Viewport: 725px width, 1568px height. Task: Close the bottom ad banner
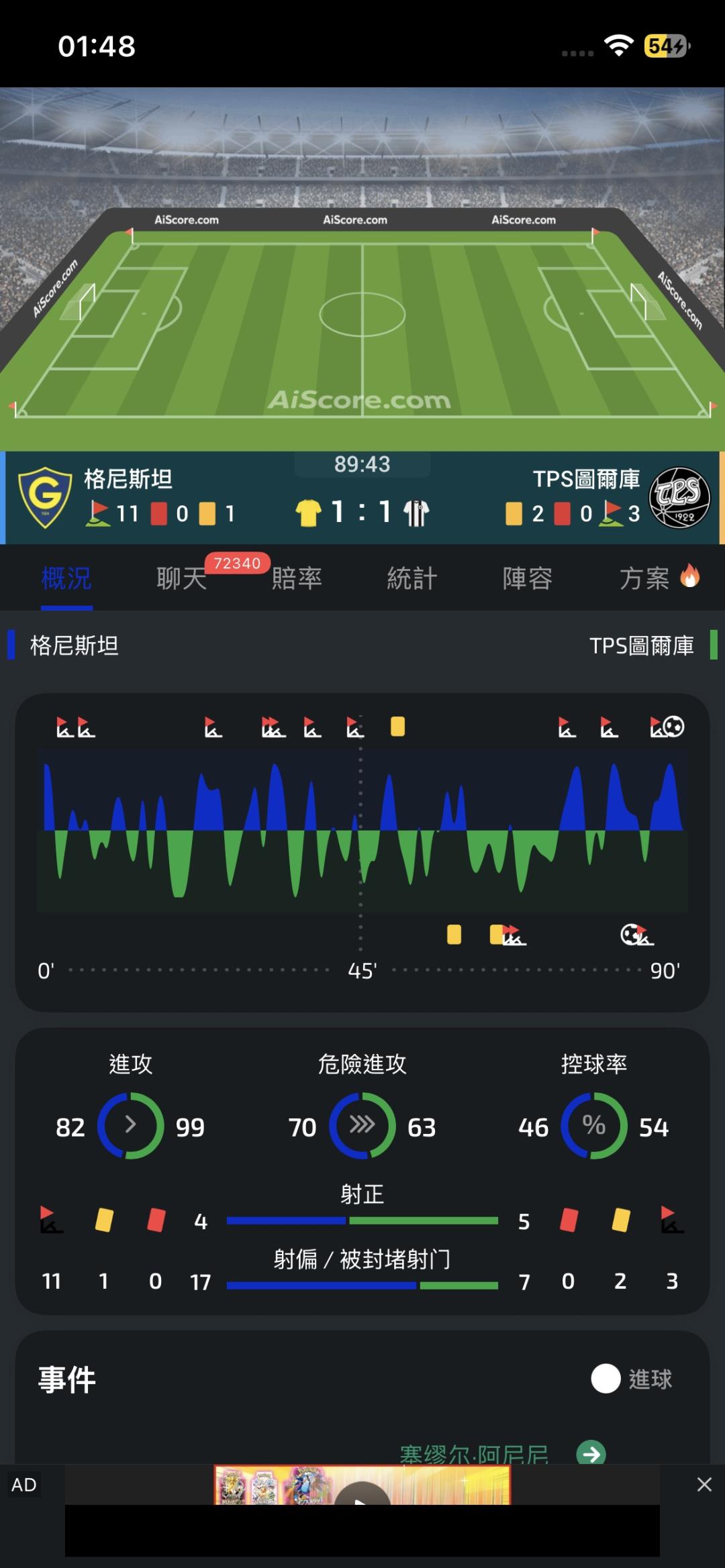click(x=704, y=1484)
